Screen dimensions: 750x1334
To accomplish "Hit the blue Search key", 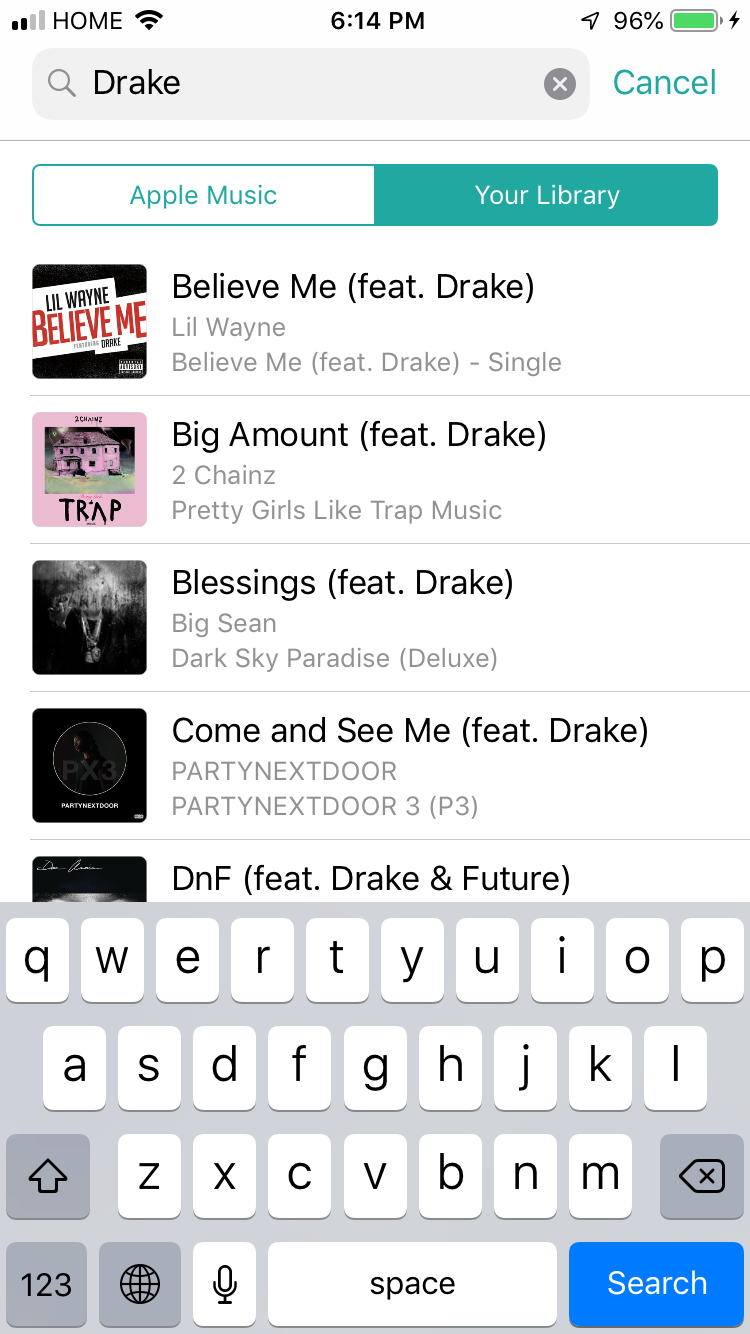I will point(657,1284).
